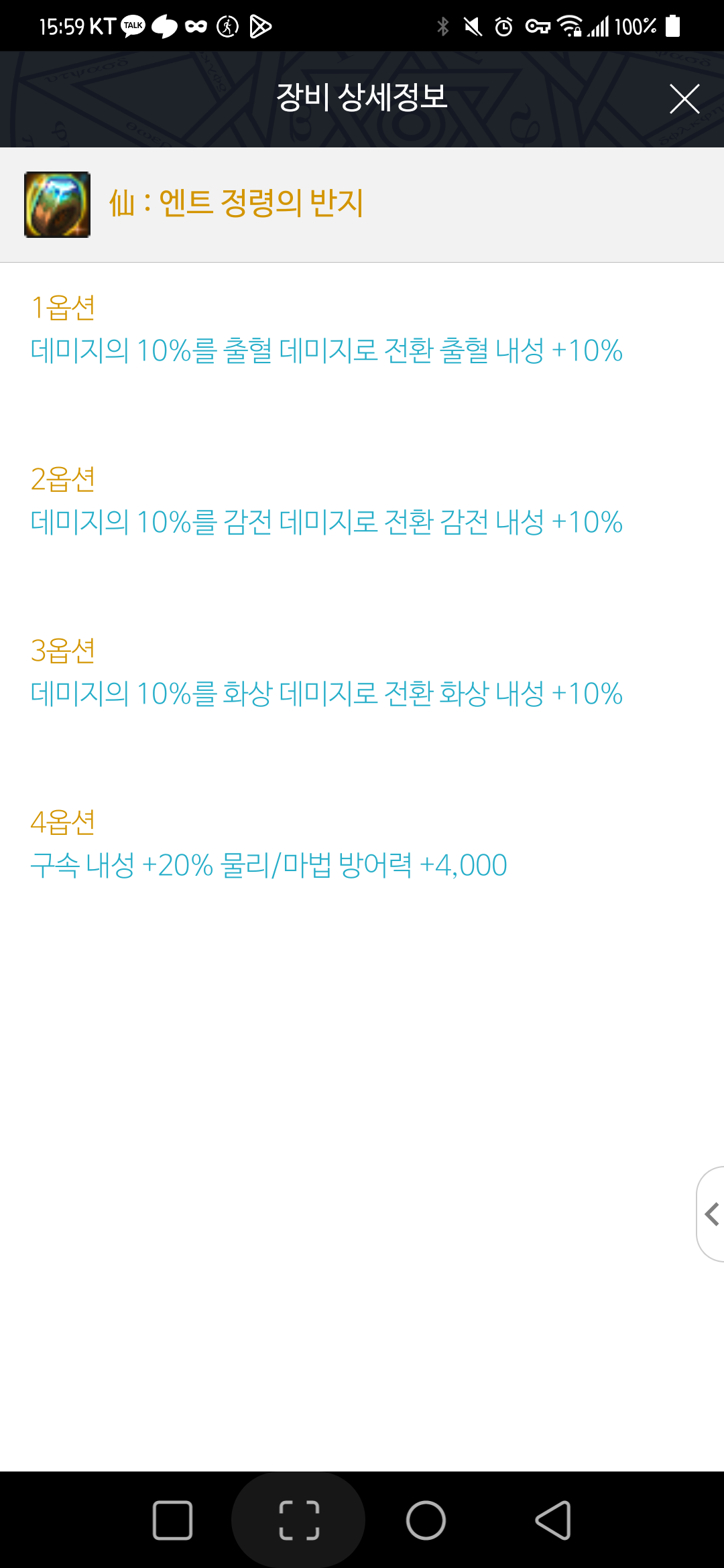Close the 장비 상세정보 screen
The width and height of the screenshot is (724, 1568).
[x=684, y=99]
